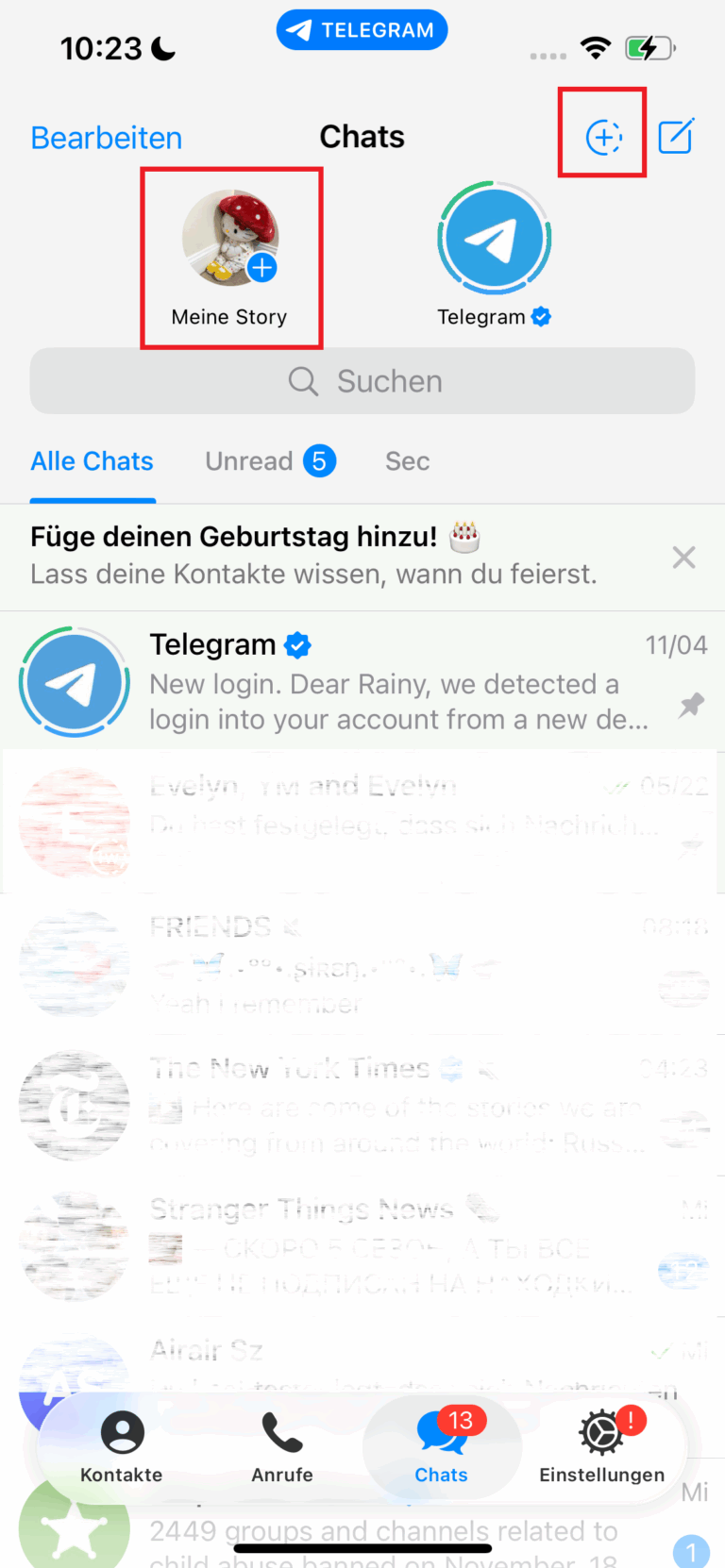Tap the verified badge next to Telegram
Image resolution: width=725 pixels, height=1568 pixels.
(x=297, y=644)
